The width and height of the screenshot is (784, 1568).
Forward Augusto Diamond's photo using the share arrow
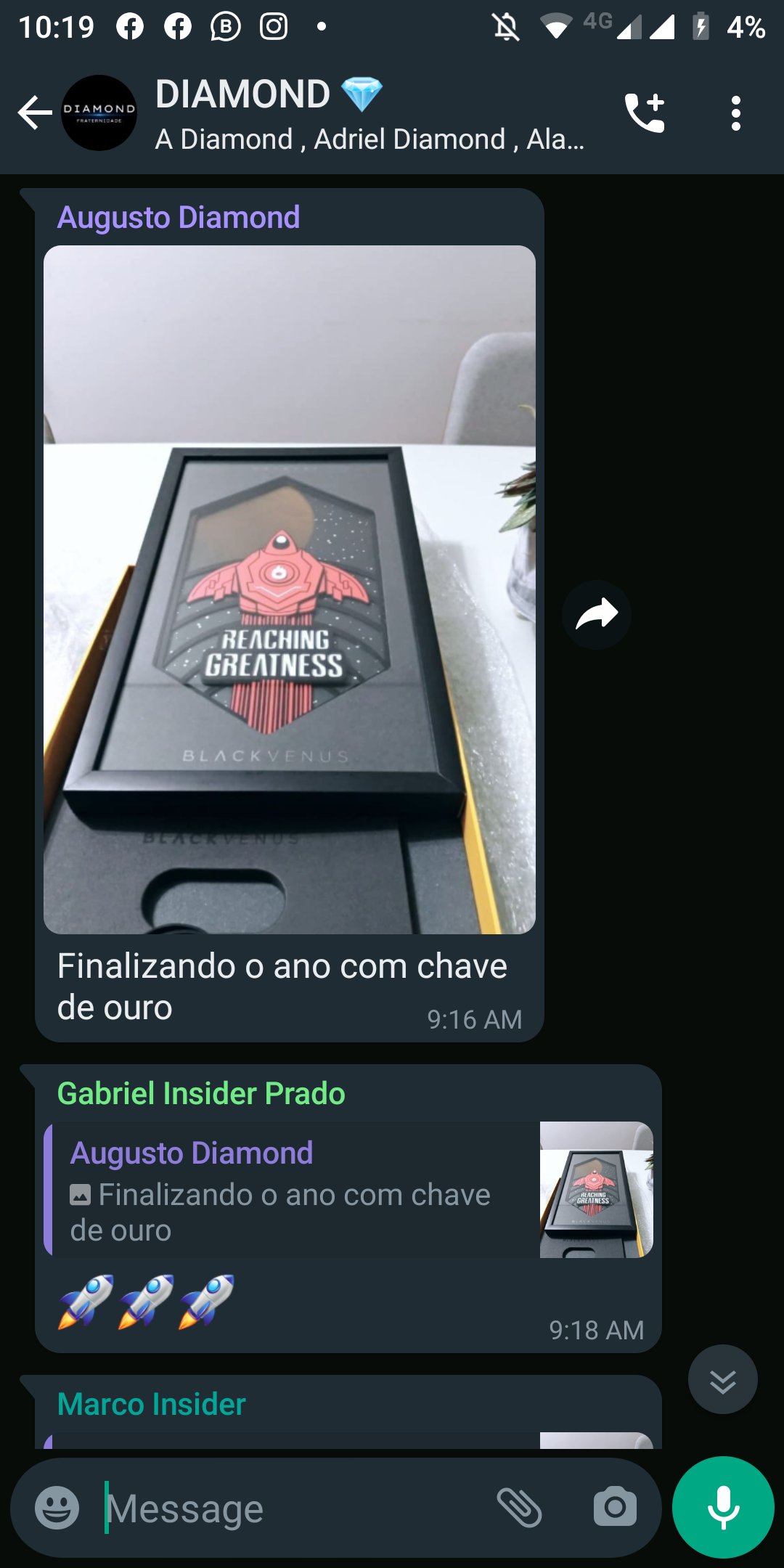tap(597, 613)
